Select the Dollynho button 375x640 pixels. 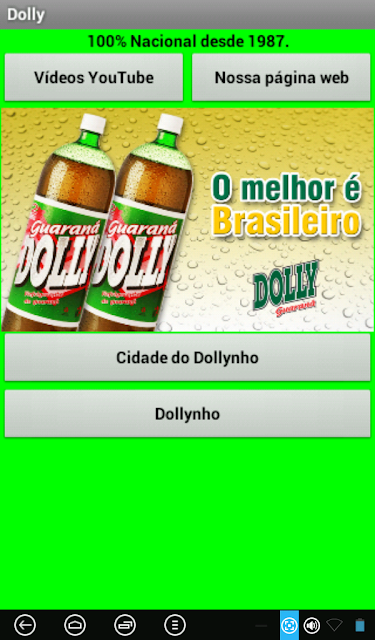coord(187,414)
